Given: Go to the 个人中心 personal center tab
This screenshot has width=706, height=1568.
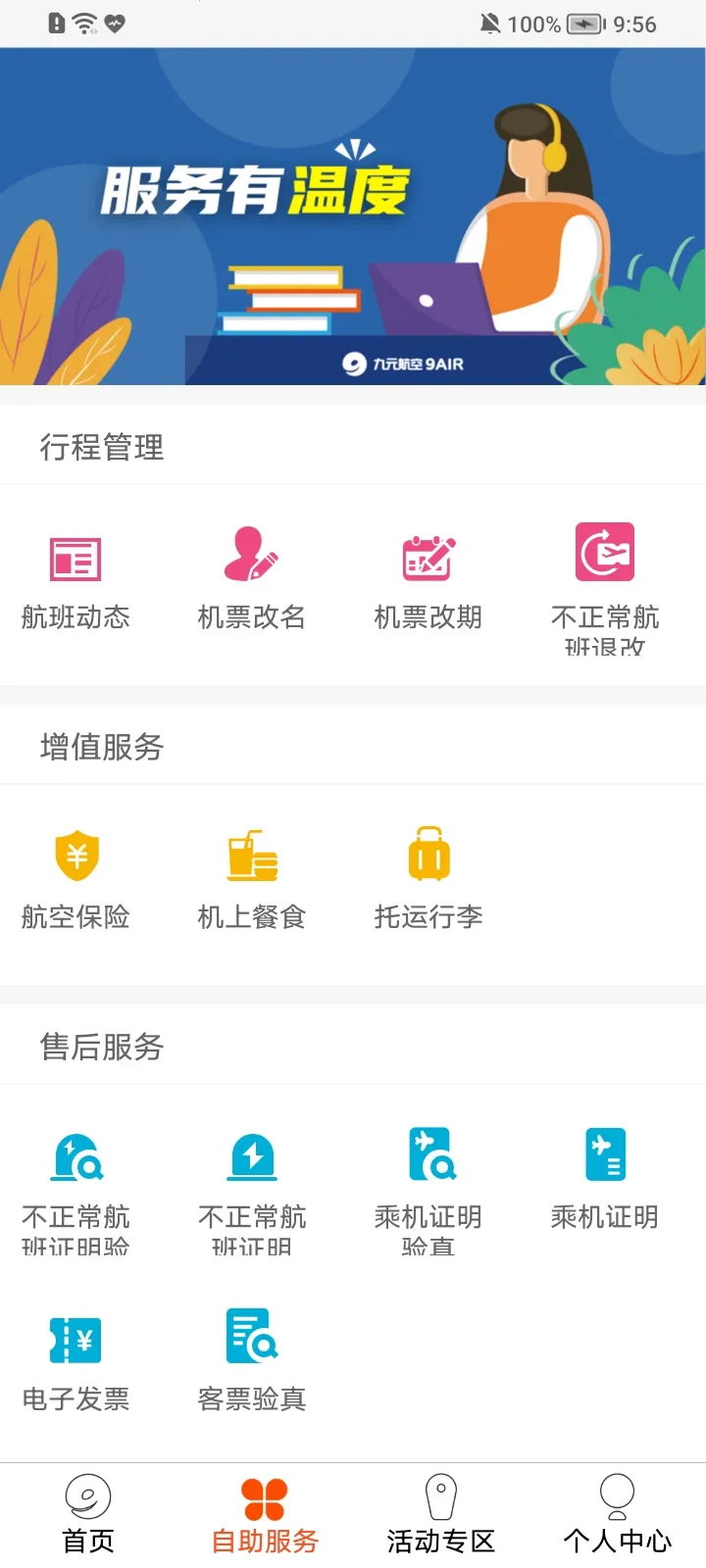Looking at the screenshot, I should [x=616, y=1509].
